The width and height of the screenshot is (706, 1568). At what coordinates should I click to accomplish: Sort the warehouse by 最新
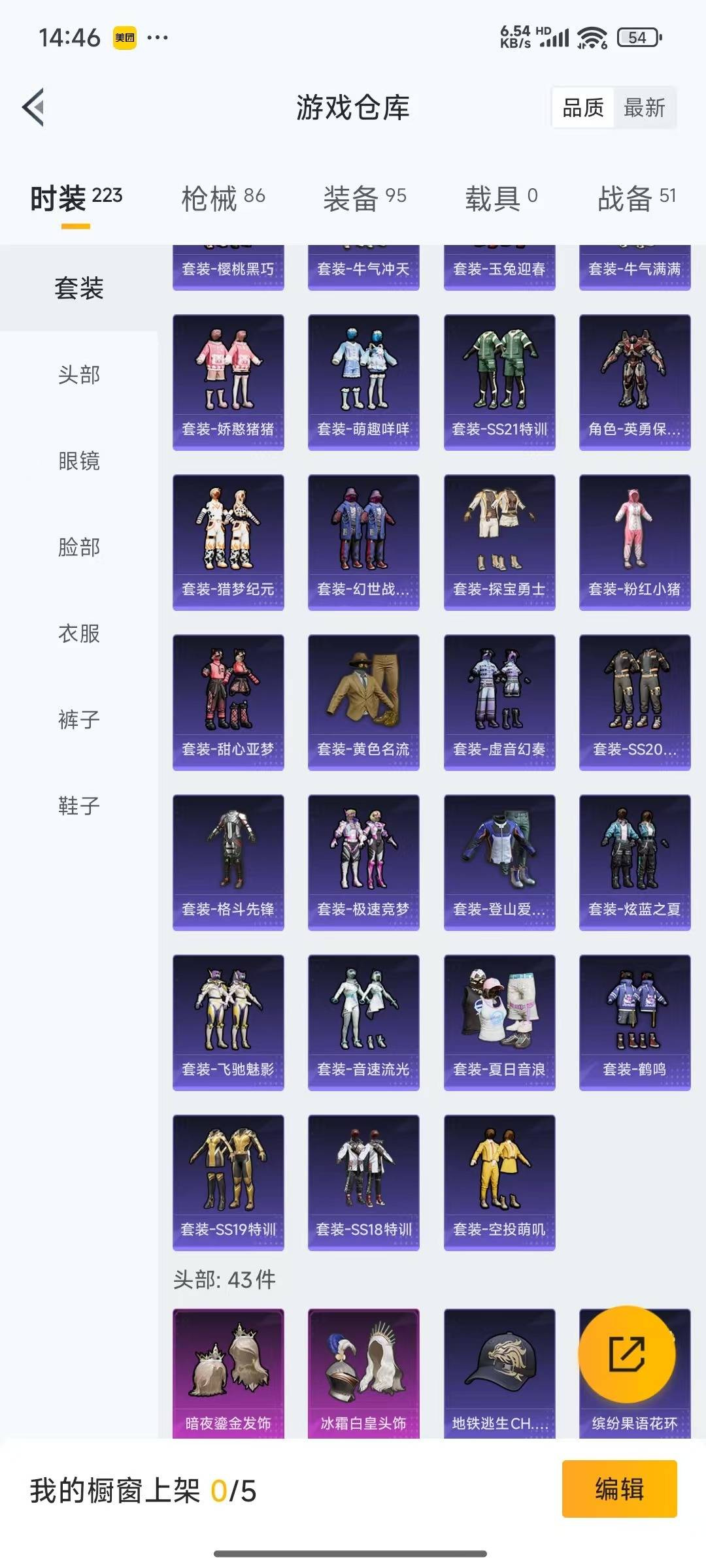644,108
